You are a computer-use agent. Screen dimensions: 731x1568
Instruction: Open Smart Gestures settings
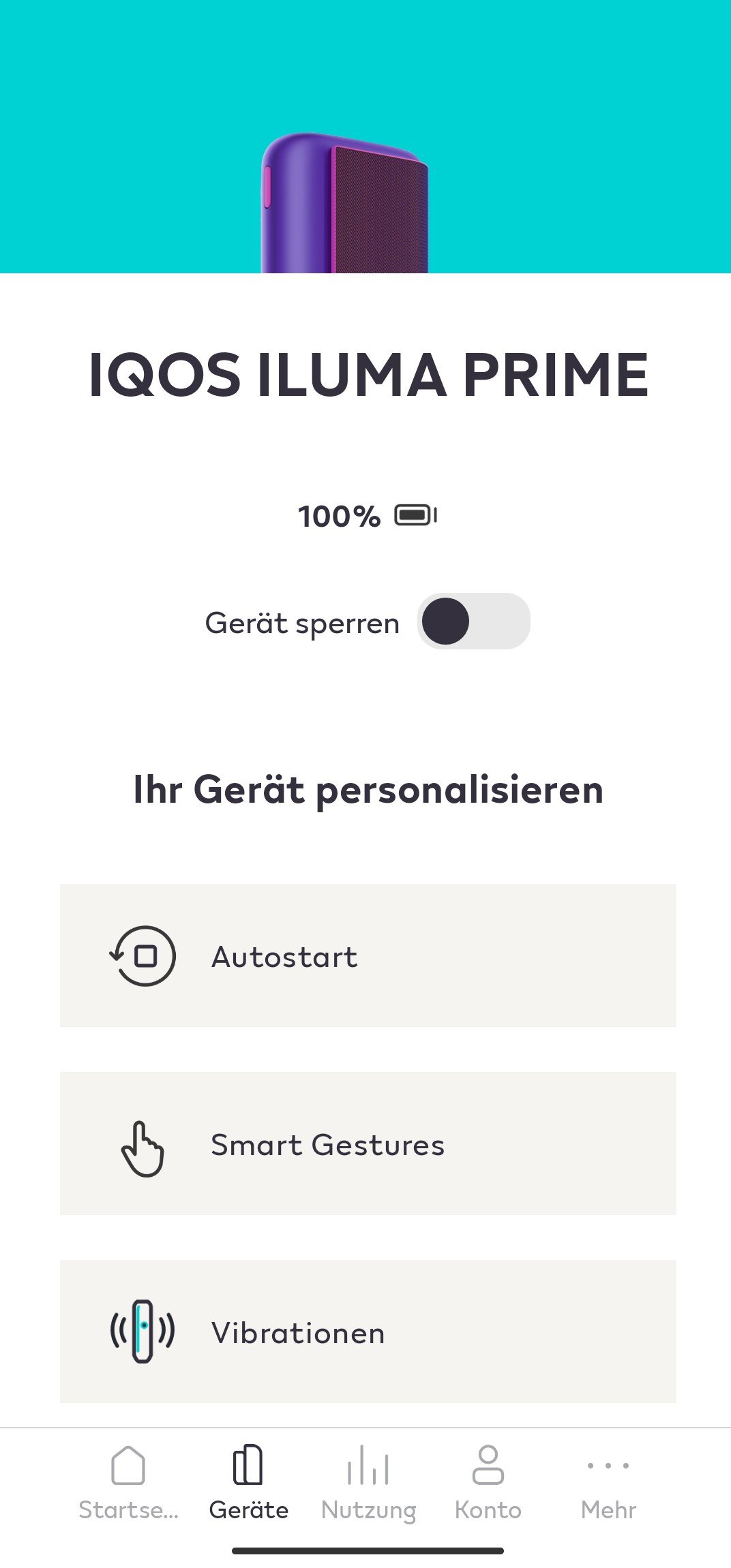[x=368, y=1143]
